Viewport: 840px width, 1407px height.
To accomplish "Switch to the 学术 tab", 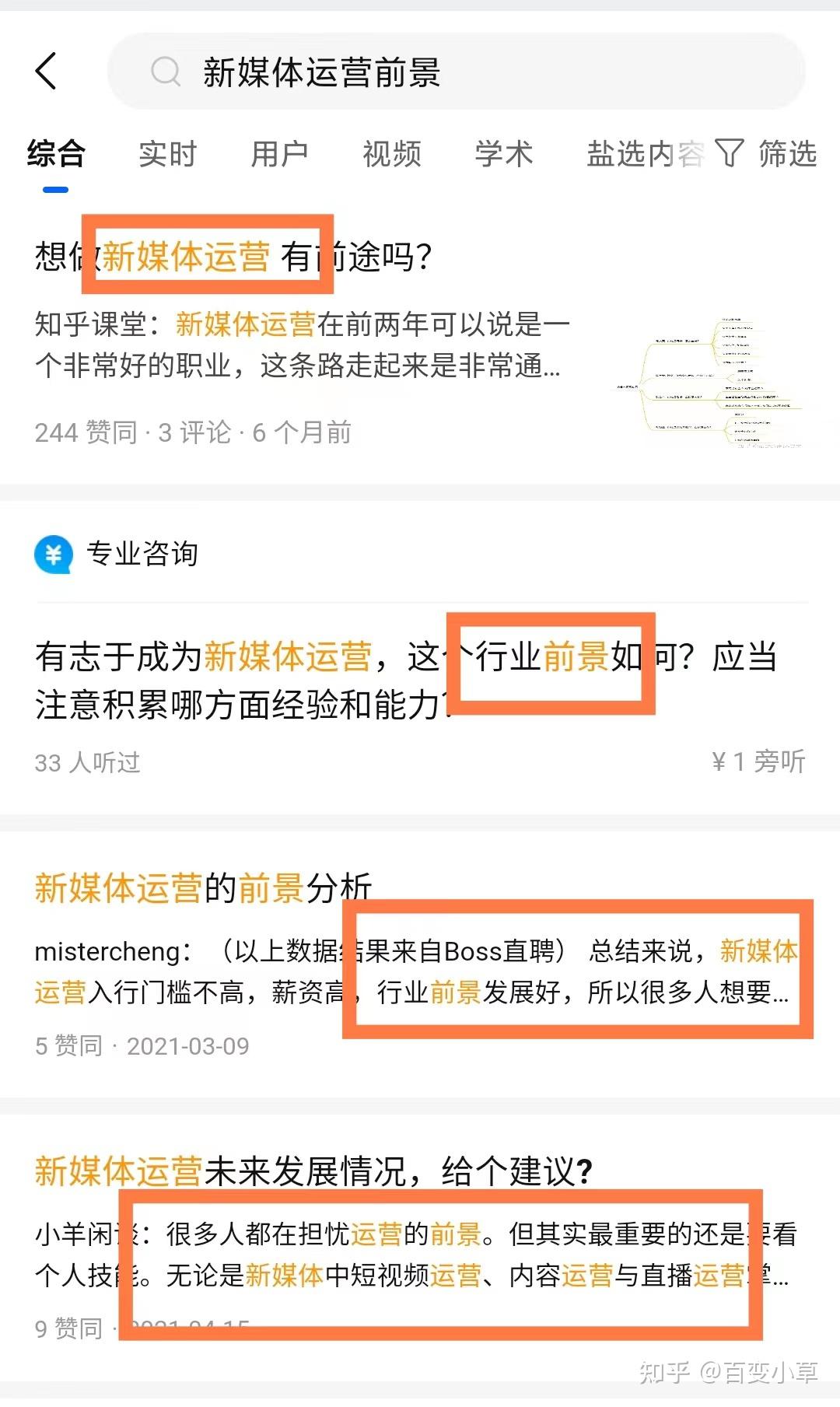I will (x=503, y=154).
